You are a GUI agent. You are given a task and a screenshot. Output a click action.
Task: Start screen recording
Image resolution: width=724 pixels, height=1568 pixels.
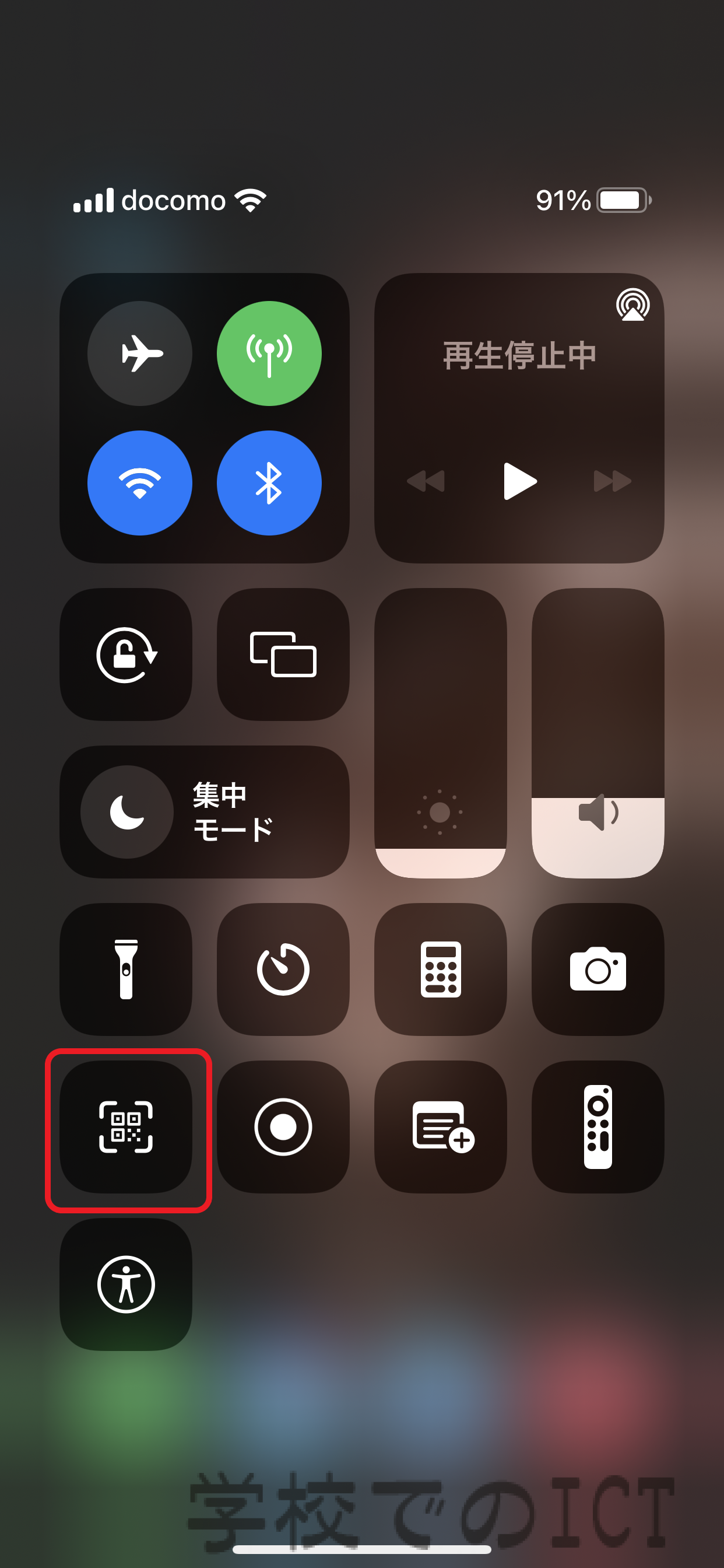pyautogui.click(x=283, y=1126)
